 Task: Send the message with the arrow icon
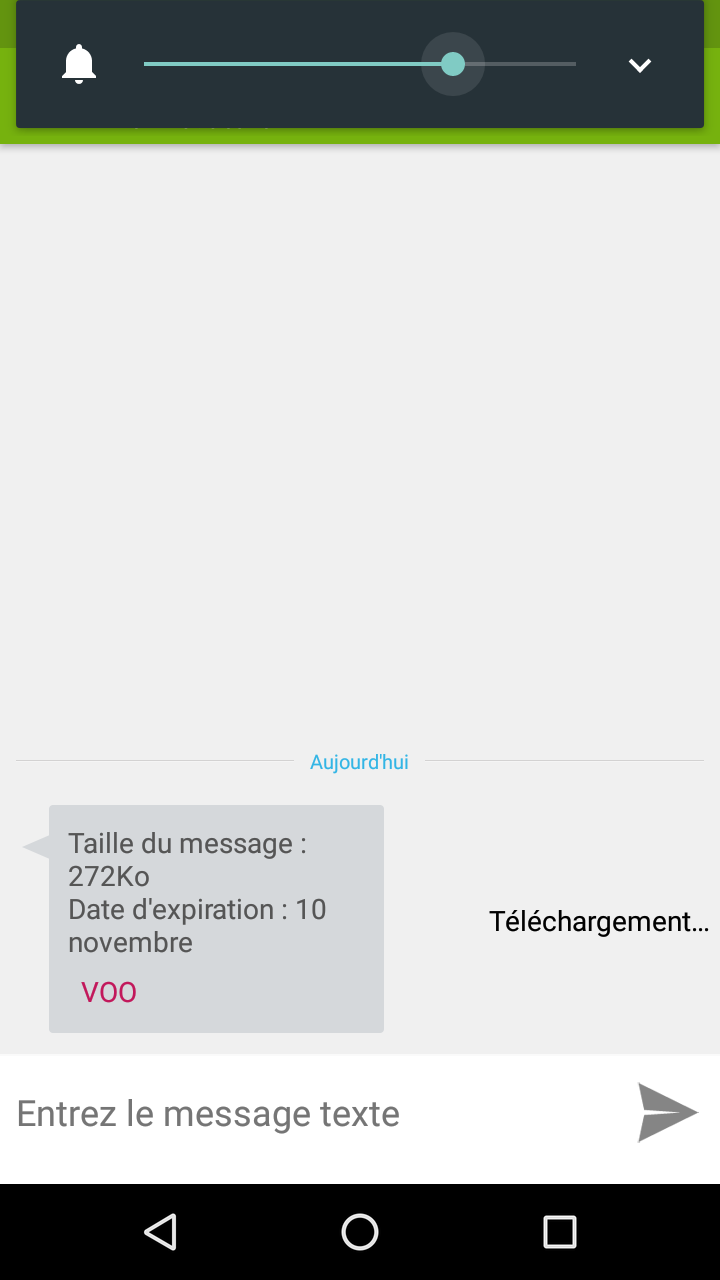click(x=668, y=1112)
